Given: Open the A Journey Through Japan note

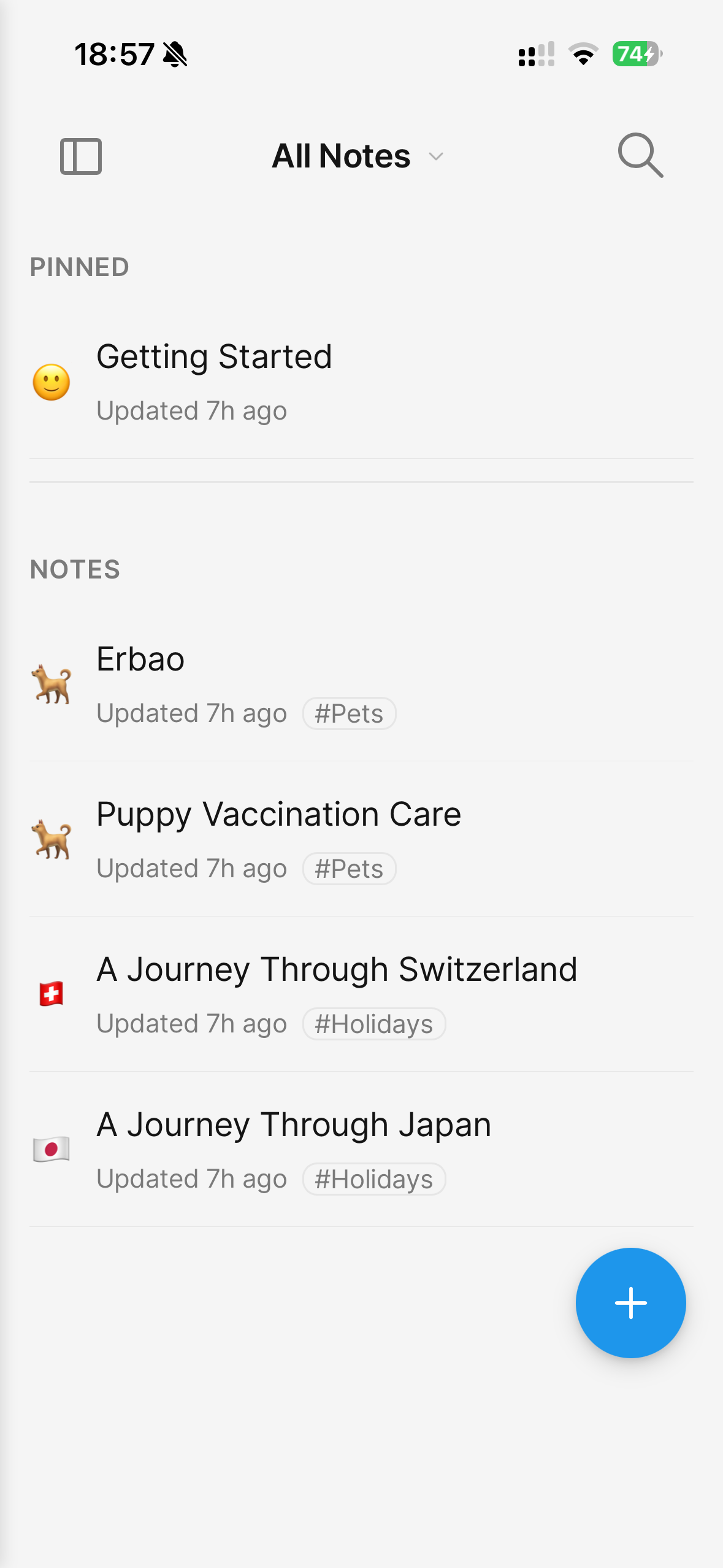Looking at the screenshot, I should (x=293, y=1124).
